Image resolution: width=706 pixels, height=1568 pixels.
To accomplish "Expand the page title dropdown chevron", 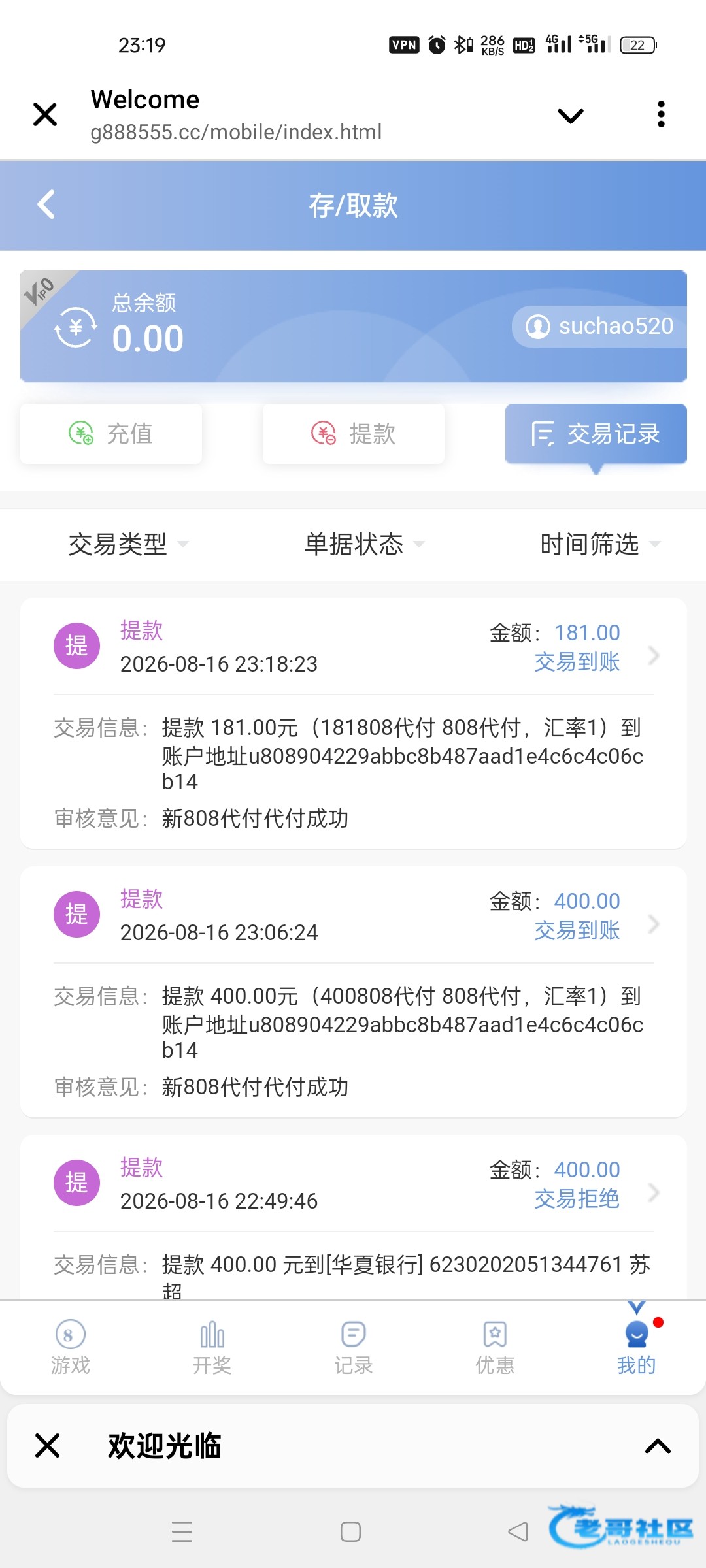I will pos(570,116).
